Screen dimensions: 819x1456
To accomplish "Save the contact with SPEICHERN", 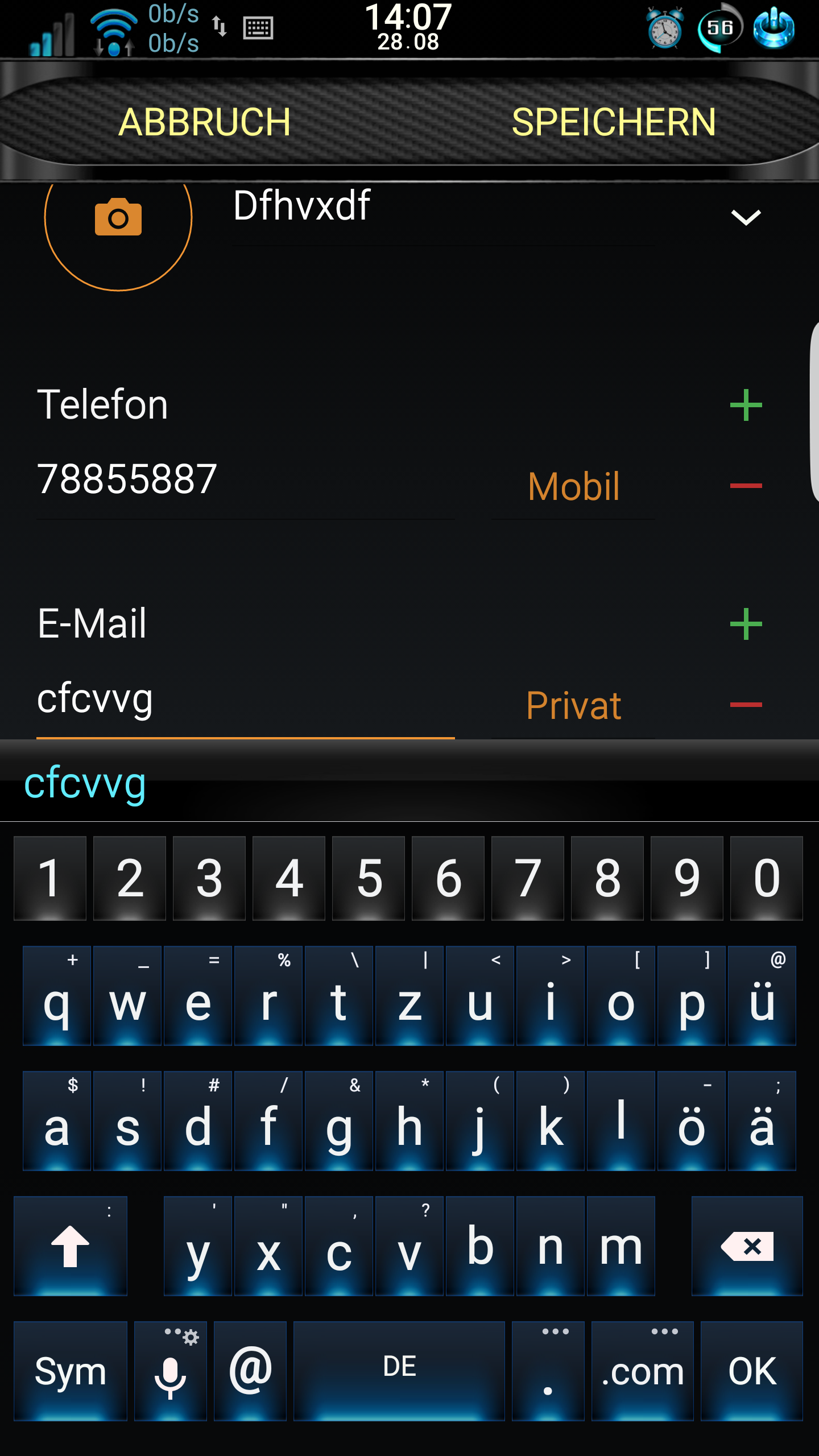I will tap(614, 122).
